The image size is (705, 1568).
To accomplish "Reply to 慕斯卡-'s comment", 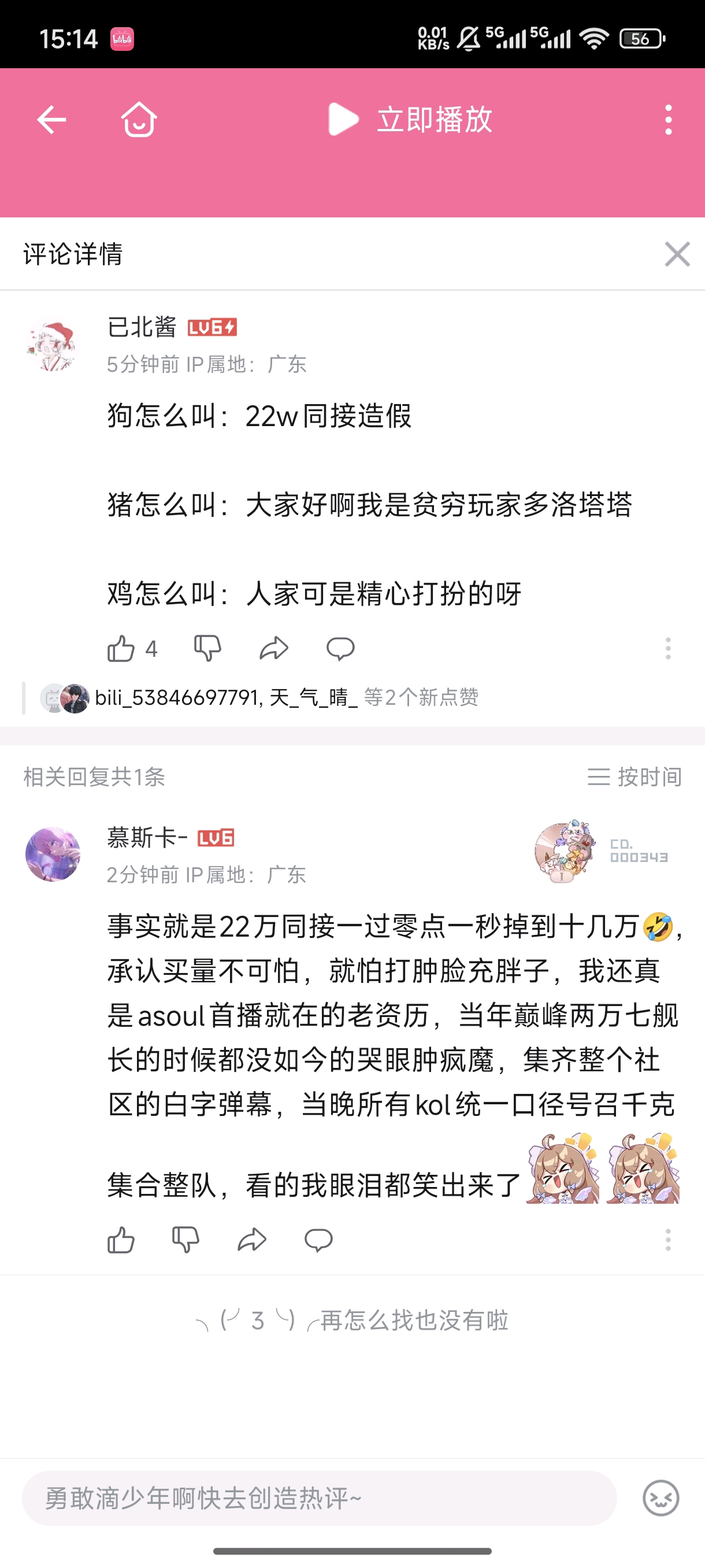I will (318, 1240).
